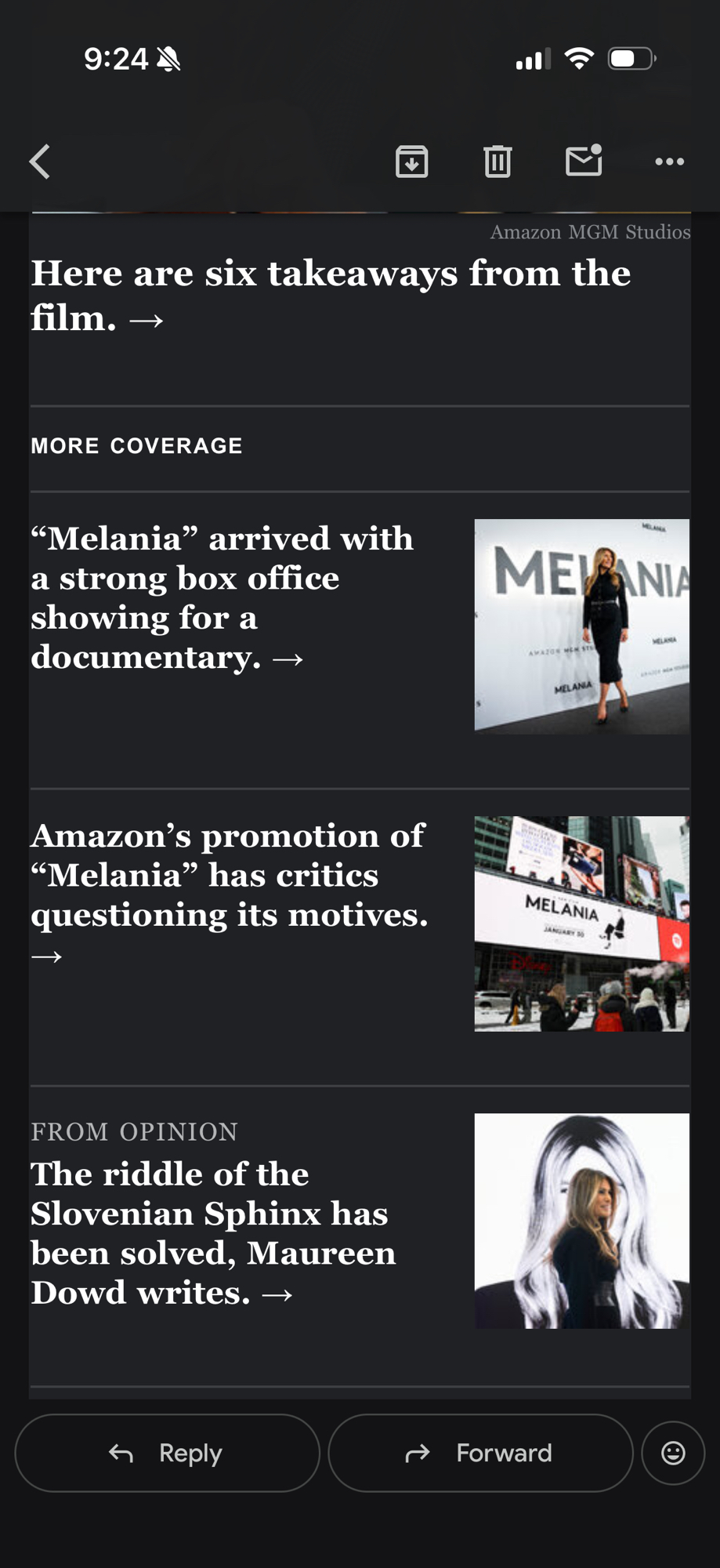The width and height of the screenshot is (720, 1568).
Task: Open Maureen Dowd's Slovenian Sphinx opinion piece
Action: tap(213, 1233)
